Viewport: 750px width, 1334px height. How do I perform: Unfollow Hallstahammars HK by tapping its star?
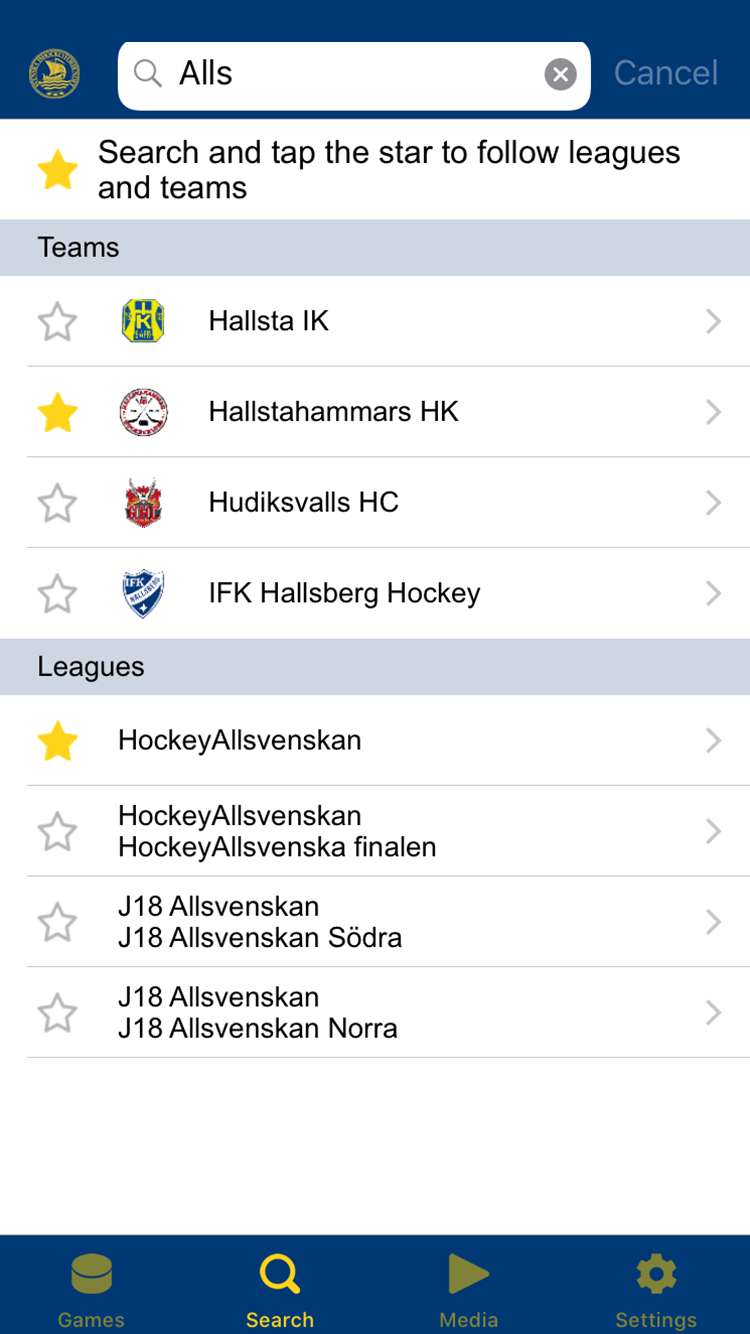tap(57, 412)
